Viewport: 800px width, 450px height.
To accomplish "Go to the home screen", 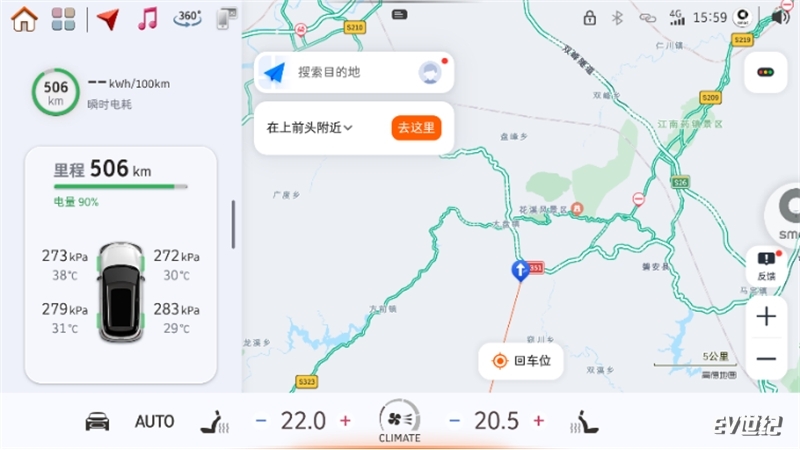I will 23,18.
